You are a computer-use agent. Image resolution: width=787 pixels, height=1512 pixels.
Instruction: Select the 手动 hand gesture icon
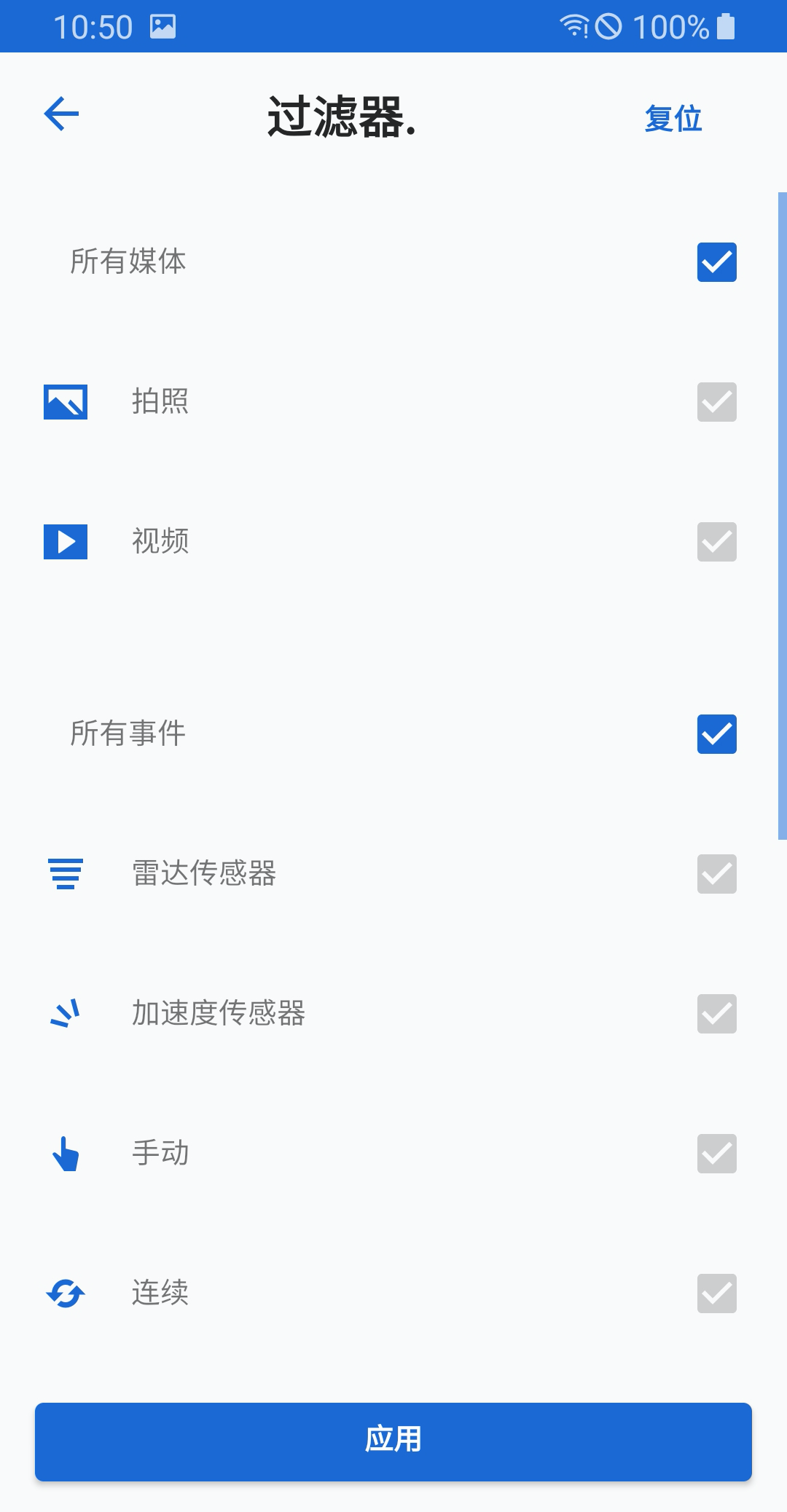click(x=66, y=1151)
